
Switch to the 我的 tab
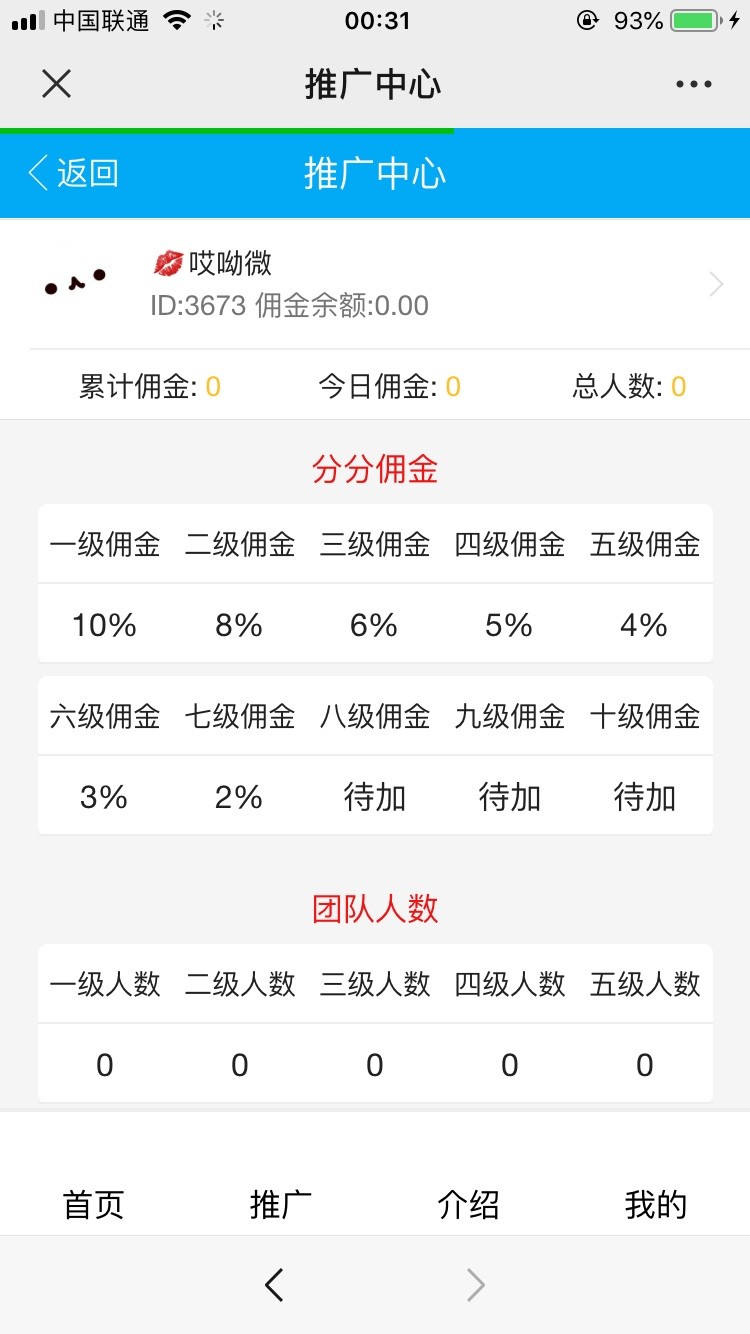click(x=655, y=1204)
